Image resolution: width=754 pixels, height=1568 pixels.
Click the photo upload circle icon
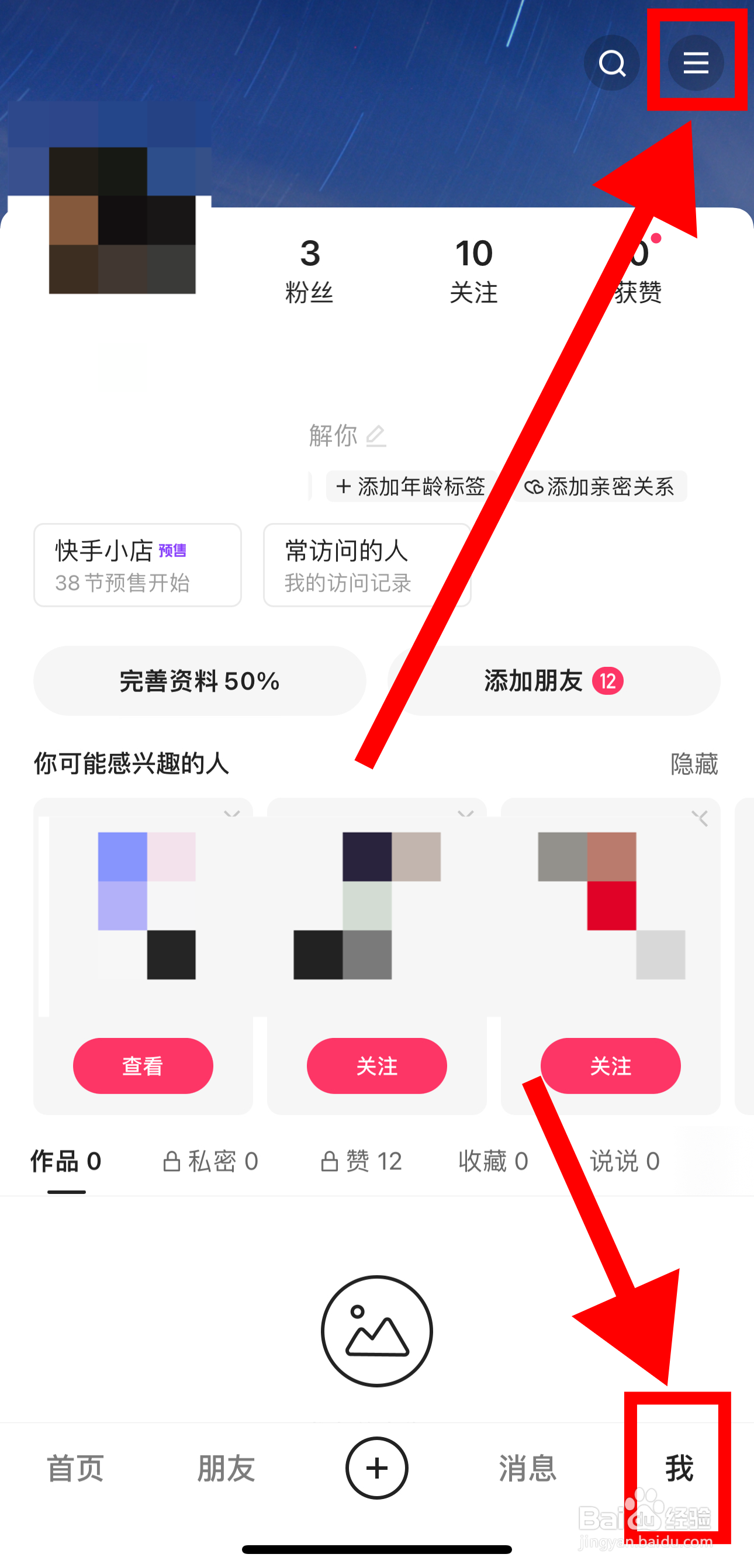pyautogui.click(x=376, y=1332)
